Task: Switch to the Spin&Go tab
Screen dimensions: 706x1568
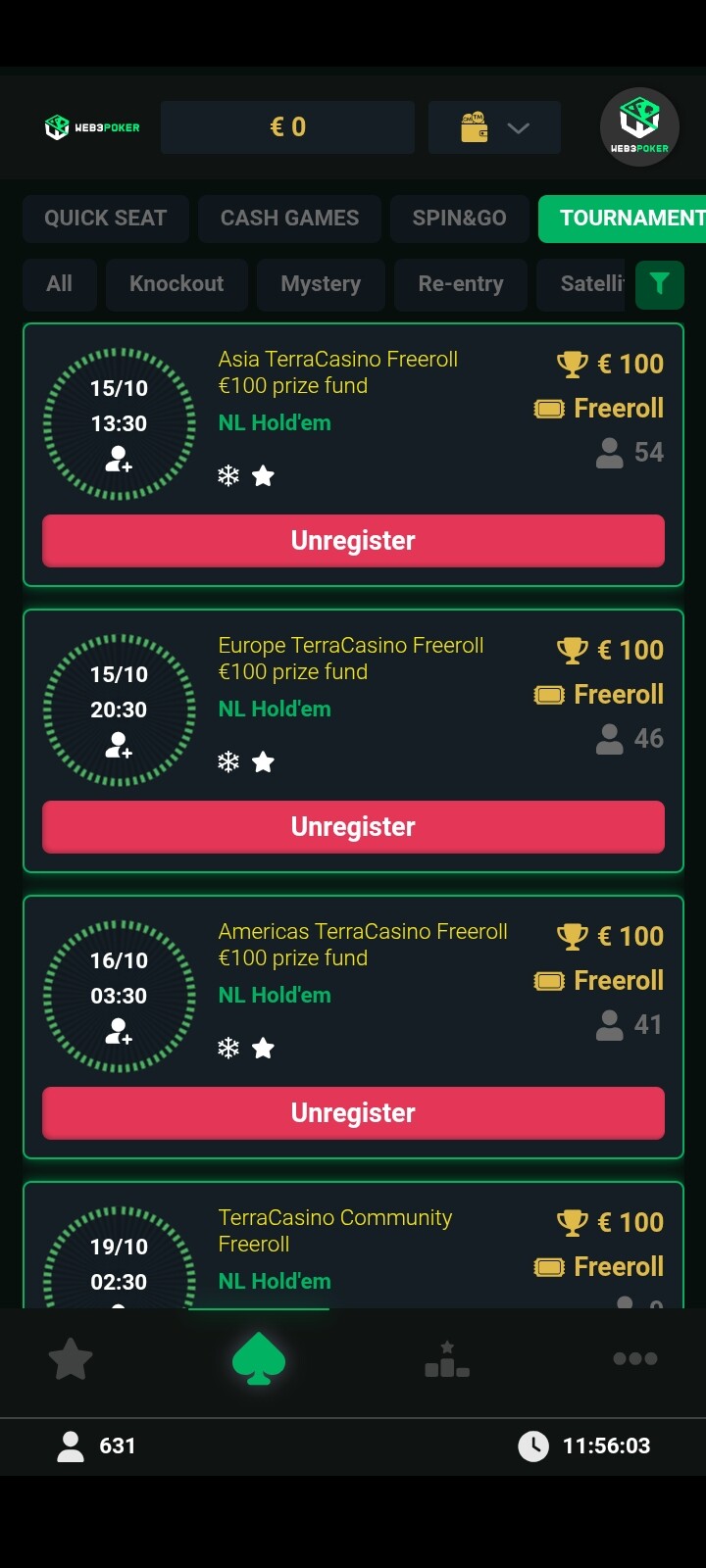Action: click(x=459, y=218)
